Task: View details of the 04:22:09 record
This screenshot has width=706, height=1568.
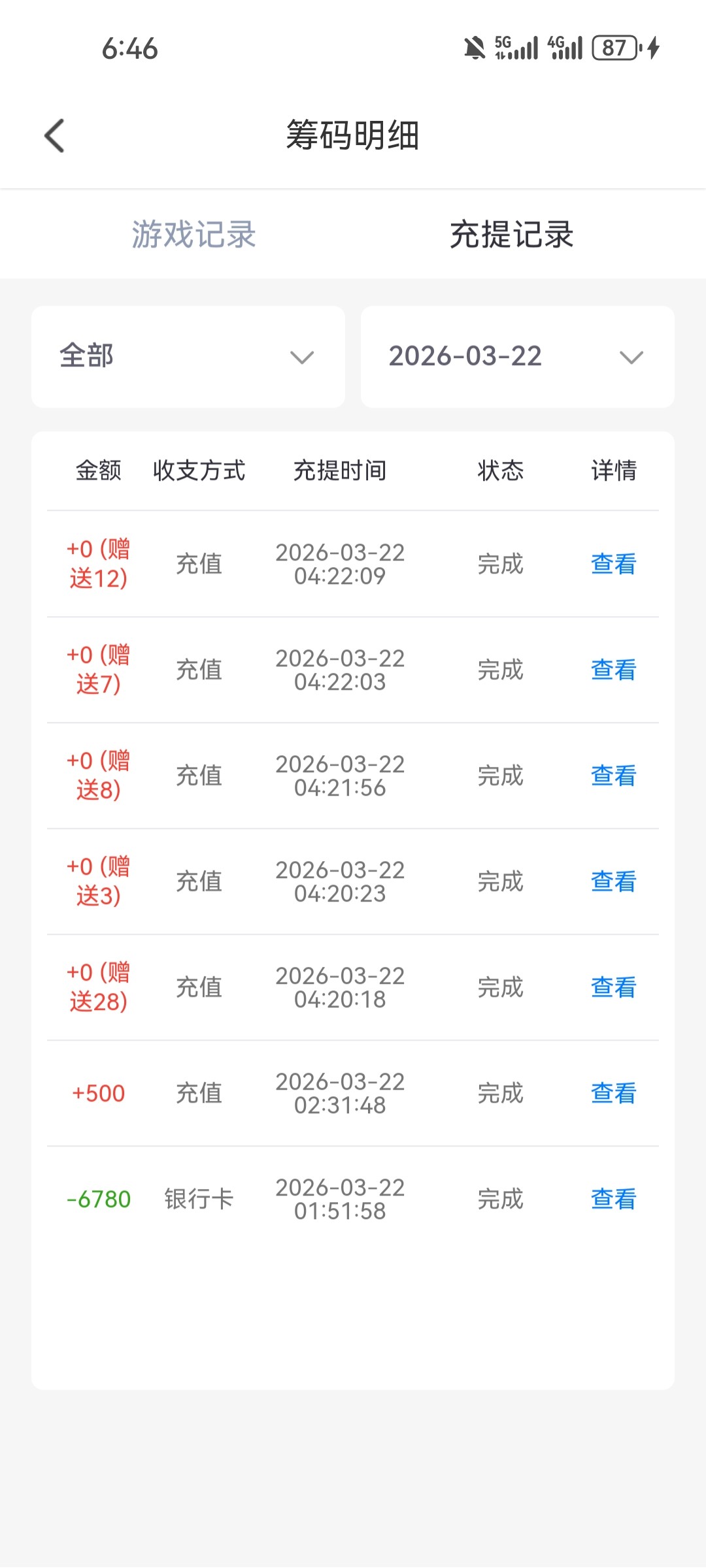Action: tap(613, 564)
